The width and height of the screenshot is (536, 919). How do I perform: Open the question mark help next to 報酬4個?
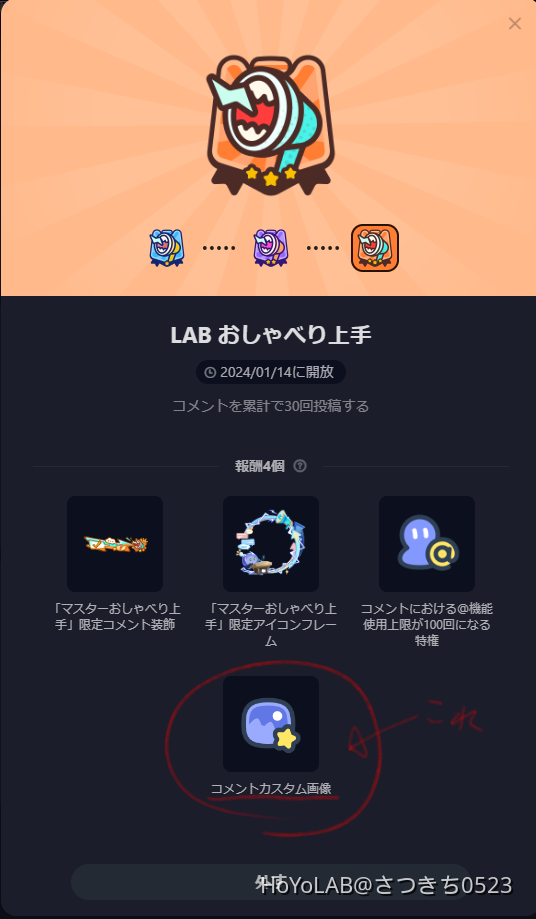click(300, 466)
